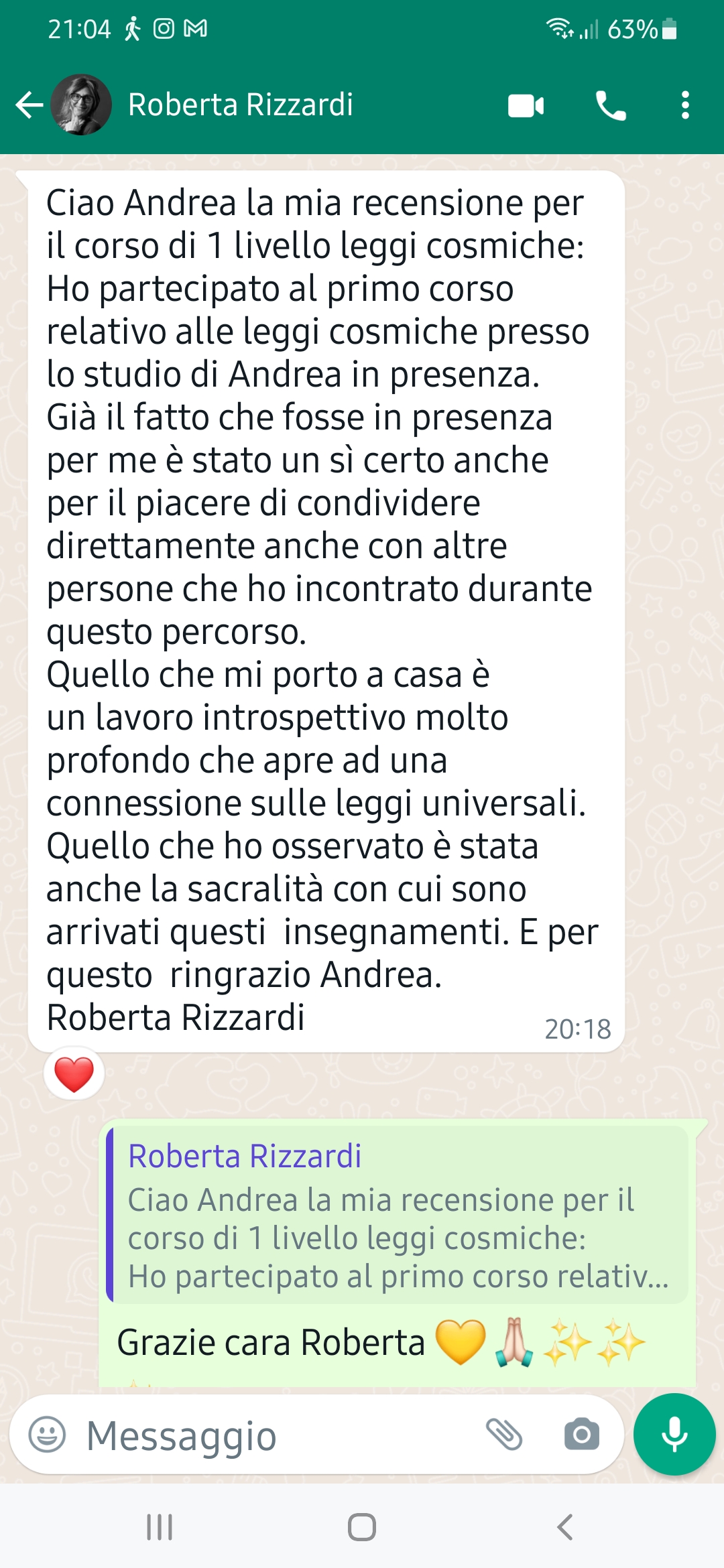Tap the heart reaction under the review message
The width and height of the screenshot is (724, 1568).
(x=74, y=1073)
